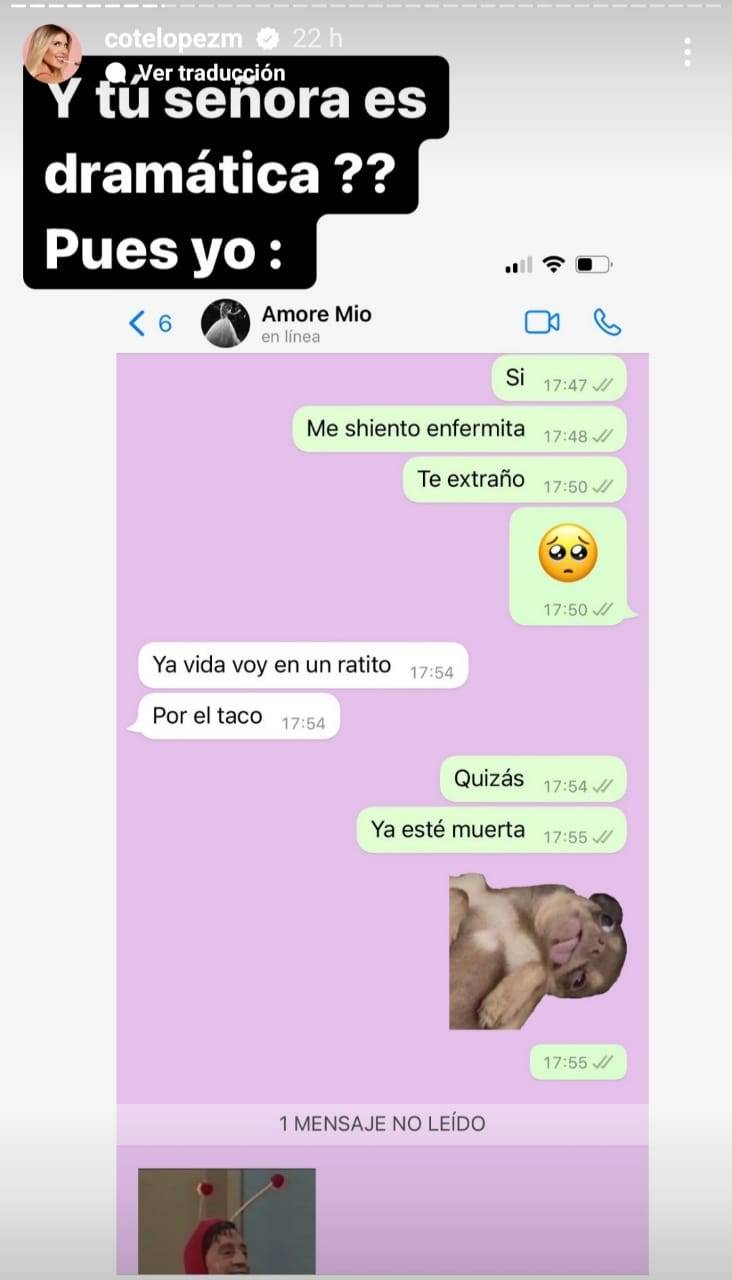The width and height of the screenshot is (732, 1280).
Task: Open cotelopezm's profile picture
Action: (x=53, y=52)
